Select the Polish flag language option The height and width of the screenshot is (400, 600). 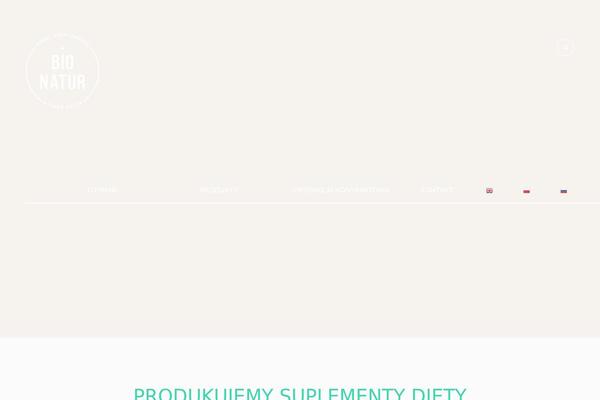[526, 190]
